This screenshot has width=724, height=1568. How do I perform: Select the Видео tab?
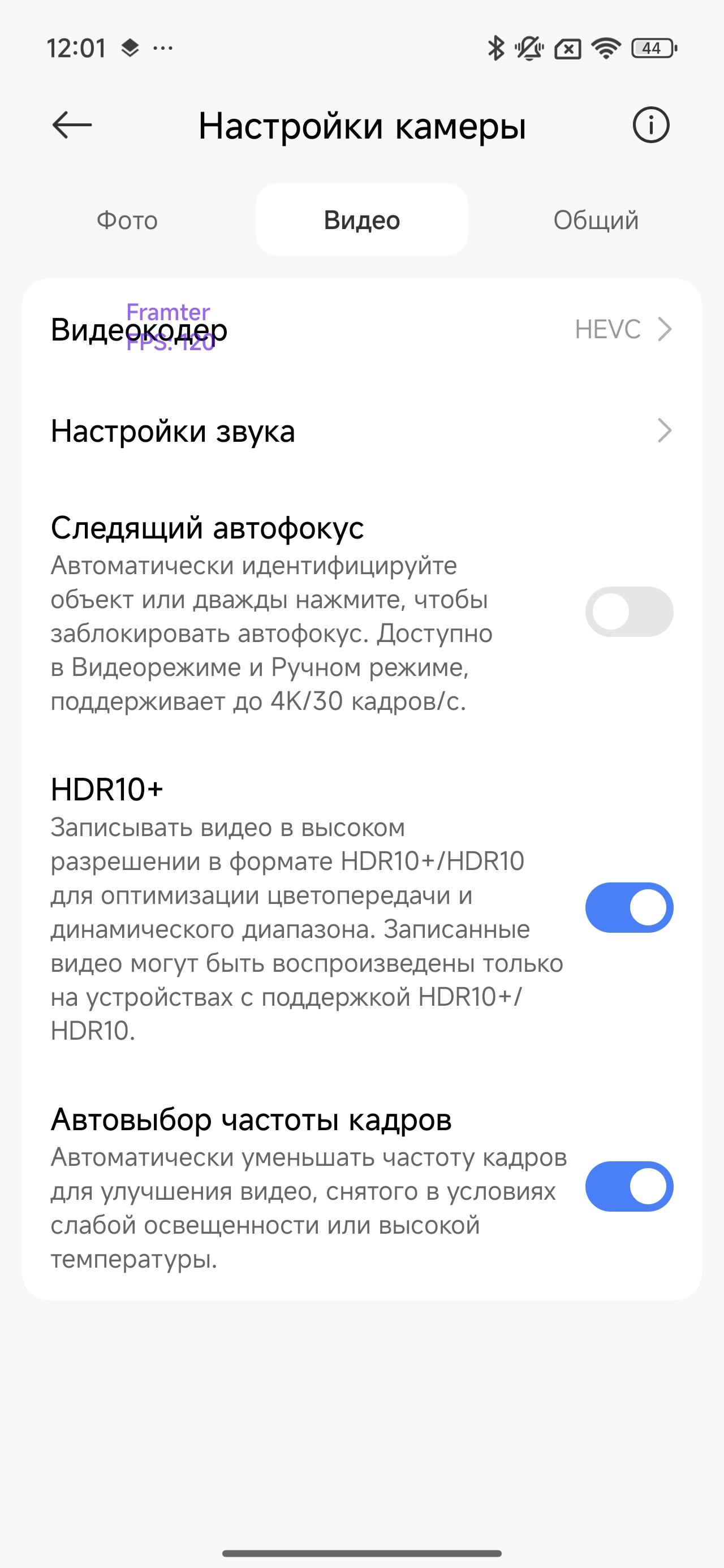pyautogui.click(x=361, y=221)
